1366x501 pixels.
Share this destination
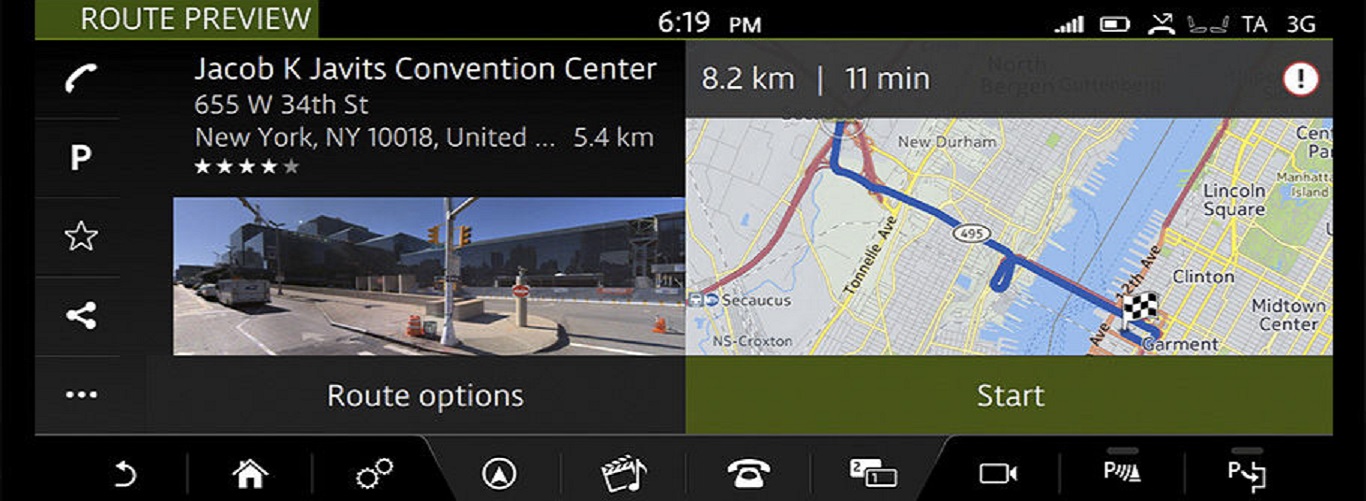pos(80,316)
